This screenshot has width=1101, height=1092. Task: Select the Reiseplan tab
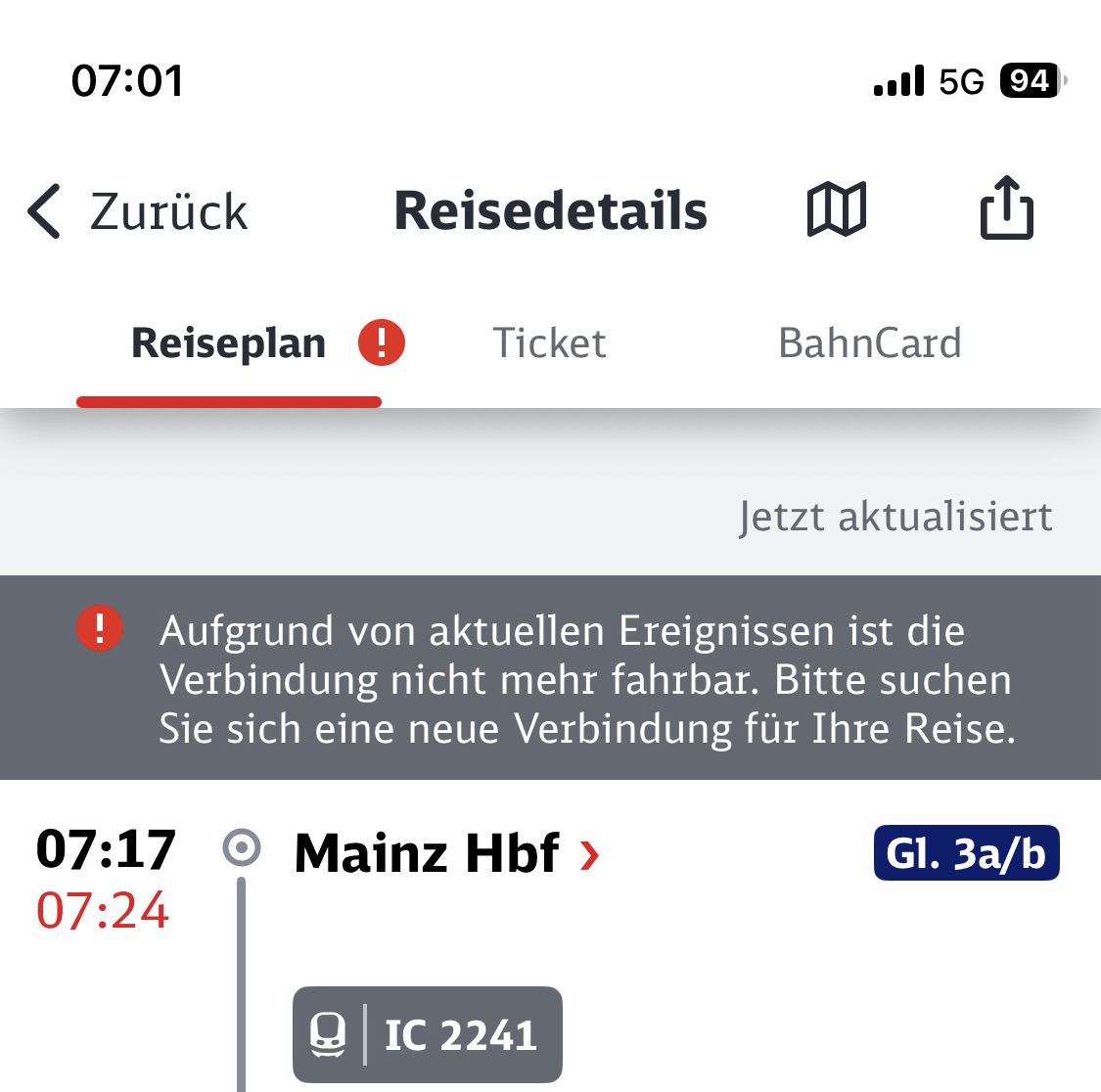point(229,344)
